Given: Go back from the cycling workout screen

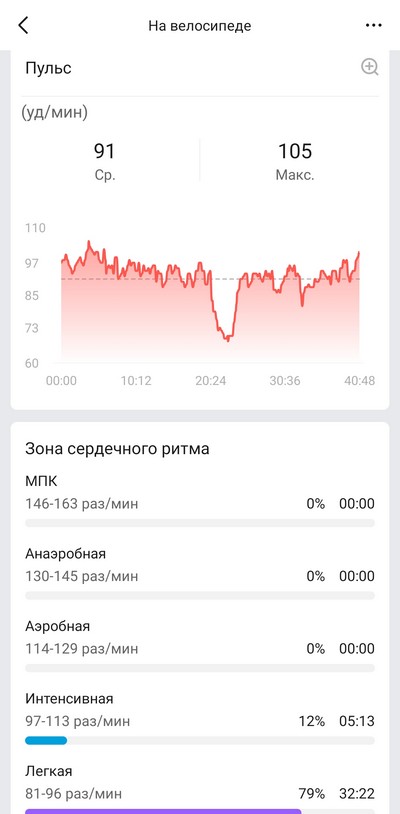Looking at the screenshot, I should click(23, 25).
